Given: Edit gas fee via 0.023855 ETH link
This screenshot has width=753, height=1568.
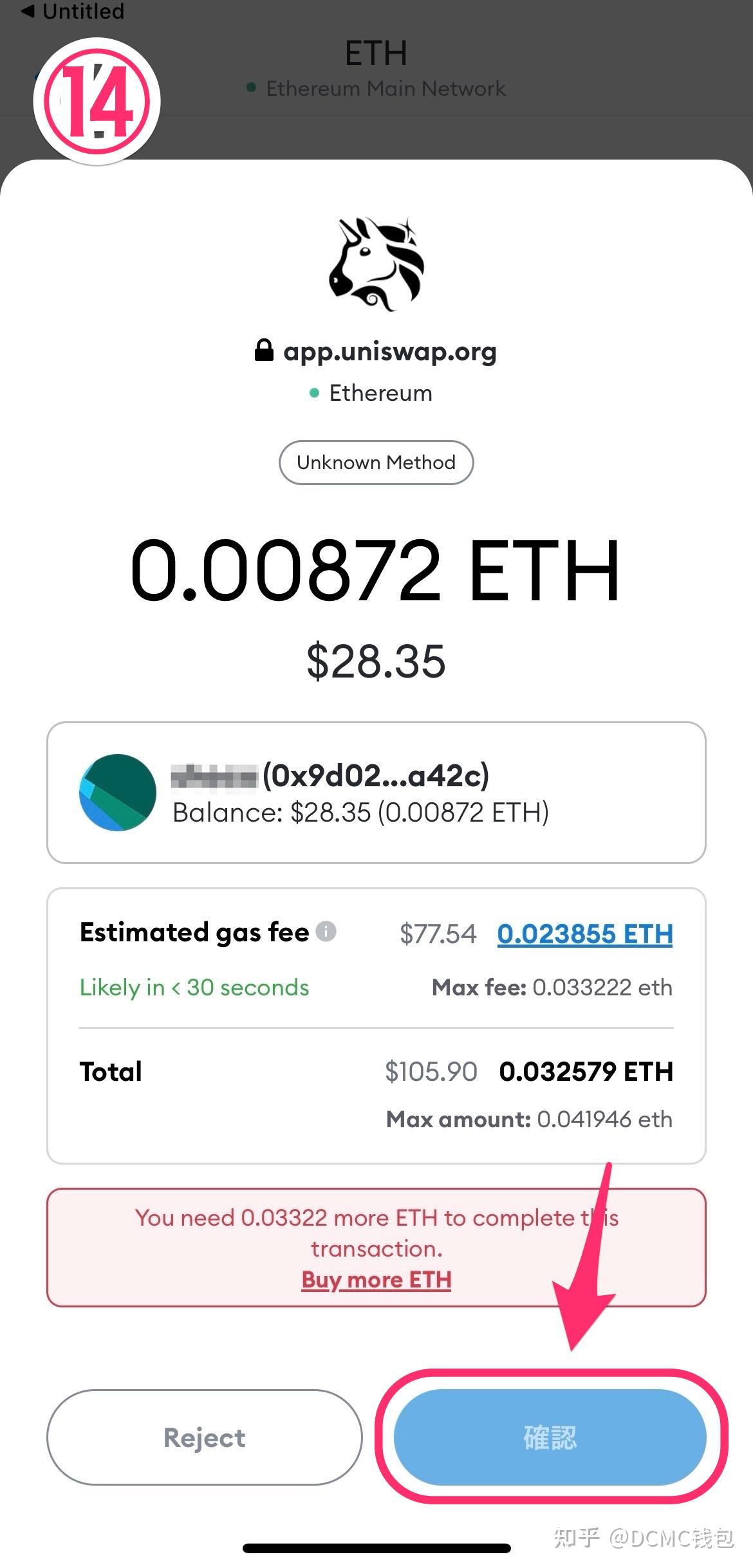Looking at the screenshot, I should click(x=584, y=934).
